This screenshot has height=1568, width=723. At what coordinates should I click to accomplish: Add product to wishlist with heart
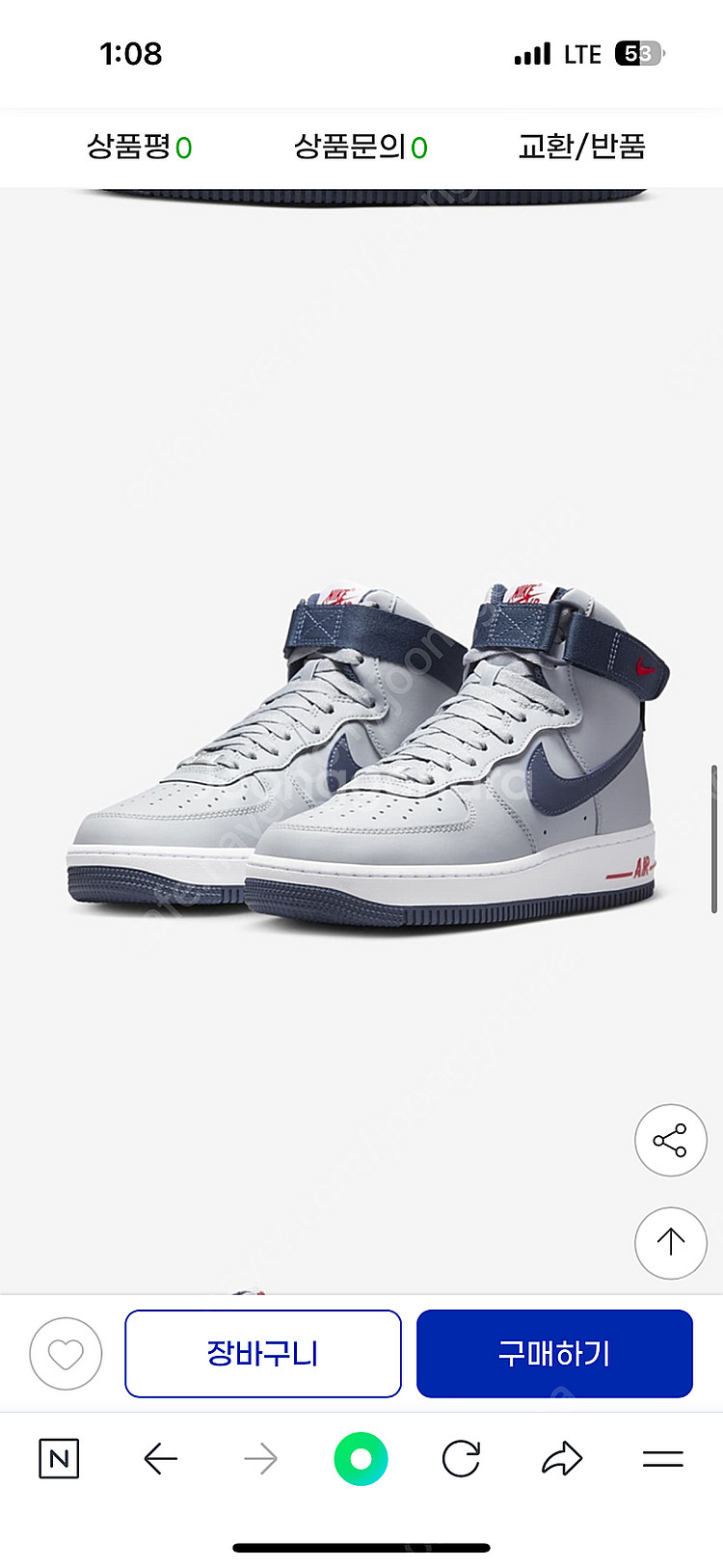coord(66,1354)
